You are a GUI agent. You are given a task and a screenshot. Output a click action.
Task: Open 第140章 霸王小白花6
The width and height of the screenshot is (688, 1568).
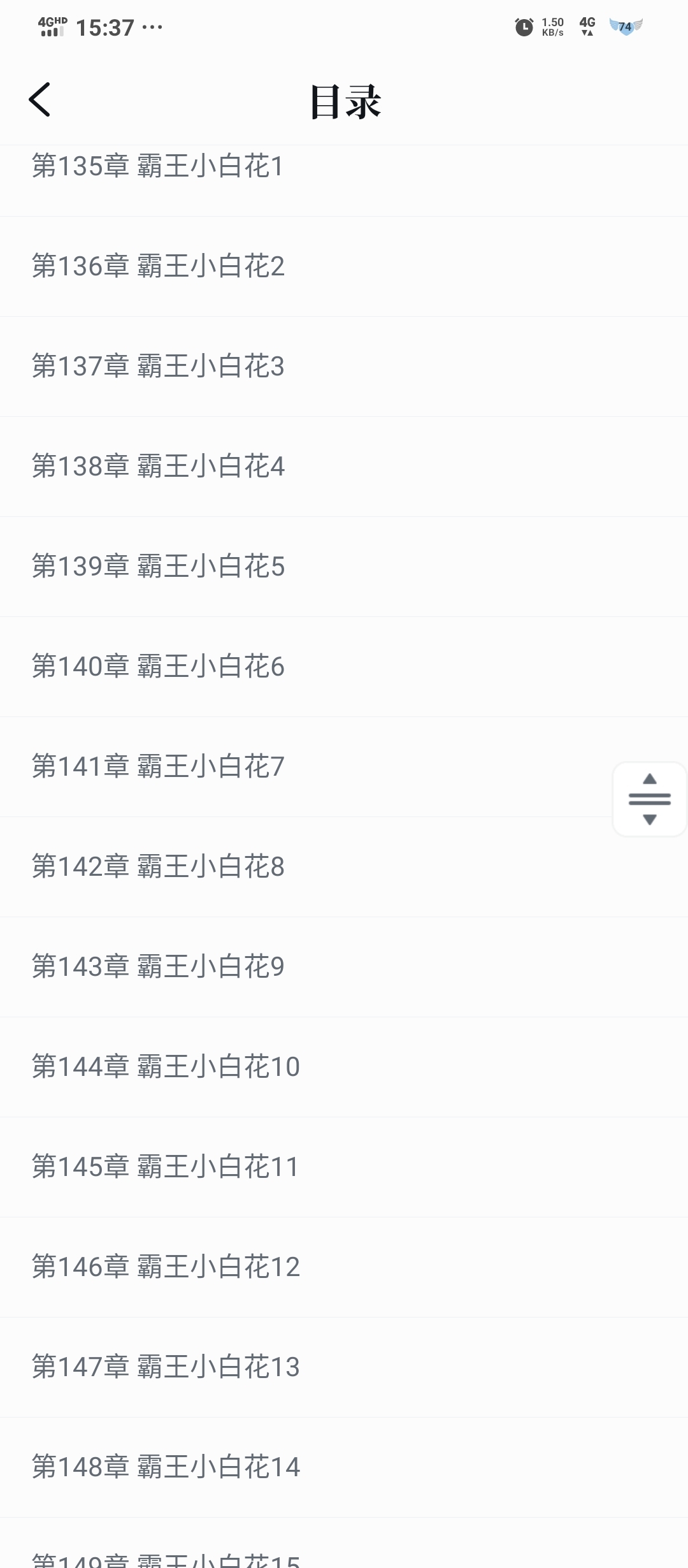tap(158, 667)
